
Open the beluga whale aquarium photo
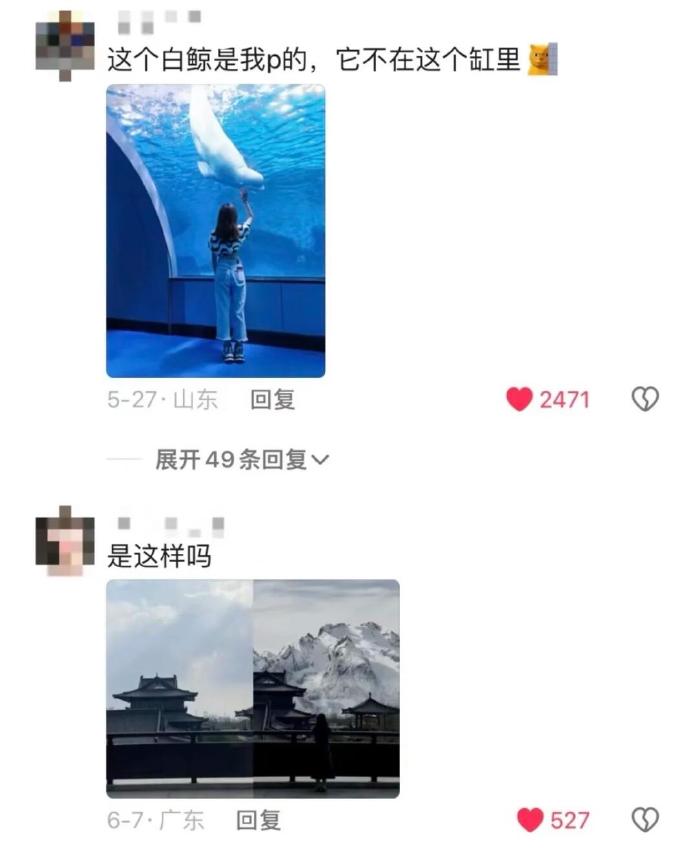[215, 230]
